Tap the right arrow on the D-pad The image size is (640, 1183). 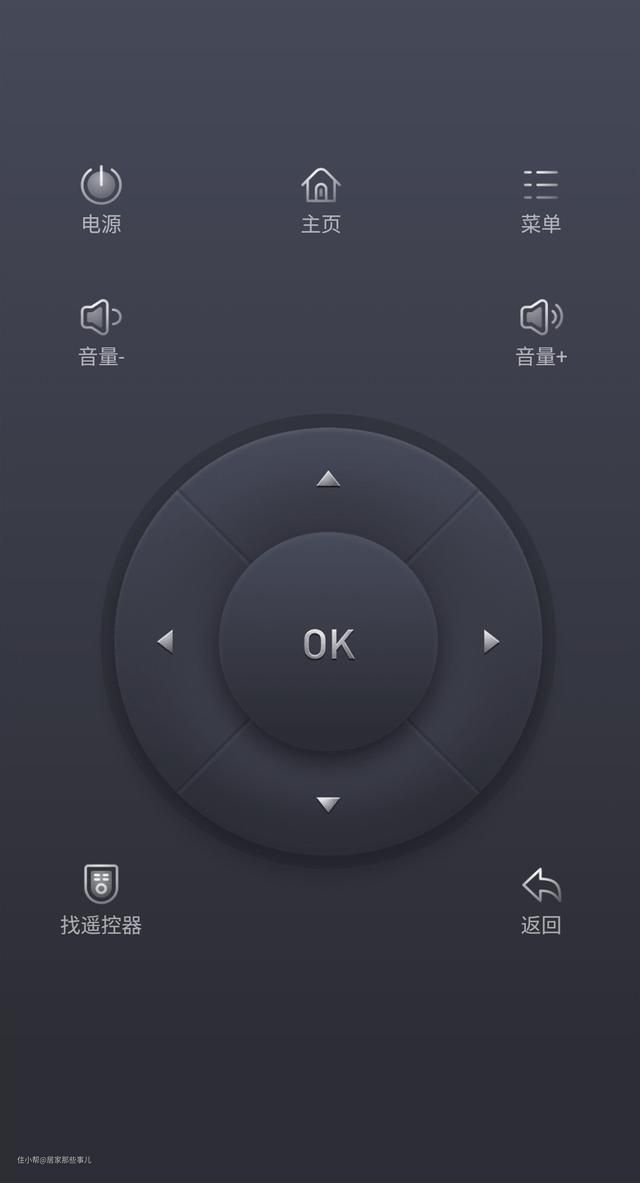click(491, 641)
